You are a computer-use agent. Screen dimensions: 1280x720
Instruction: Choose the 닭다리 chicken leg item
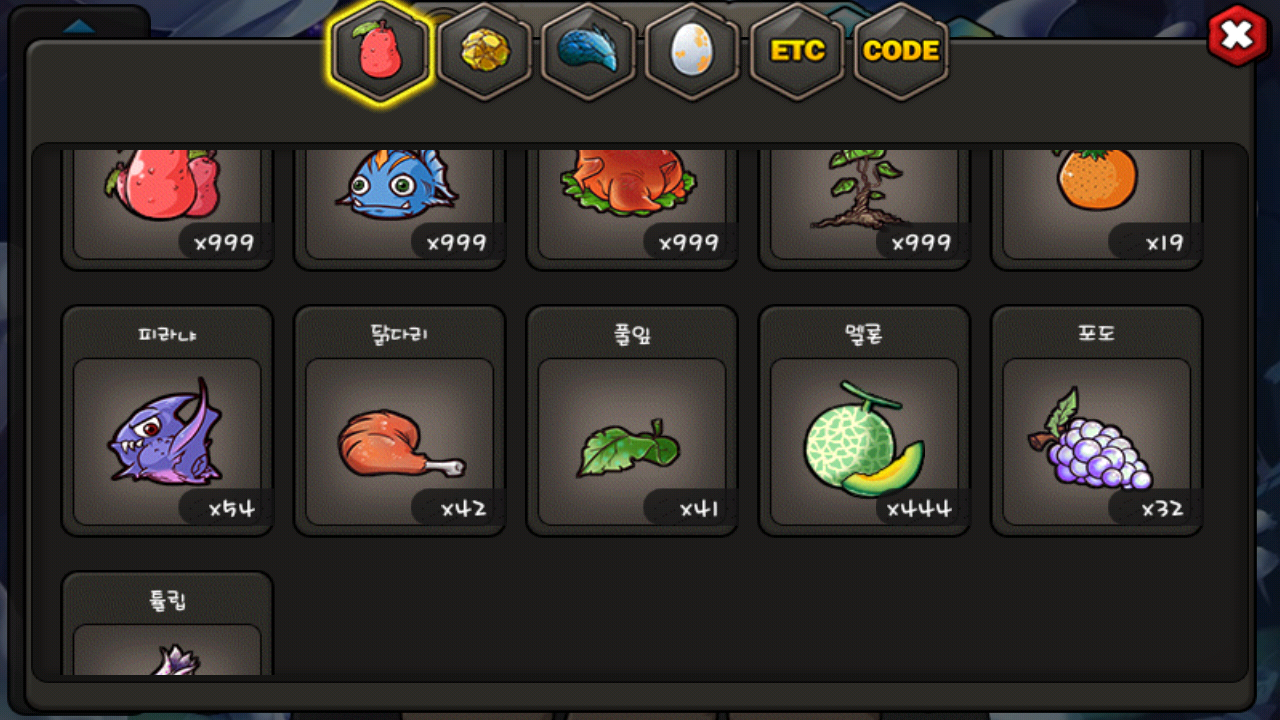pyautogui.click(x=399, y=421)
